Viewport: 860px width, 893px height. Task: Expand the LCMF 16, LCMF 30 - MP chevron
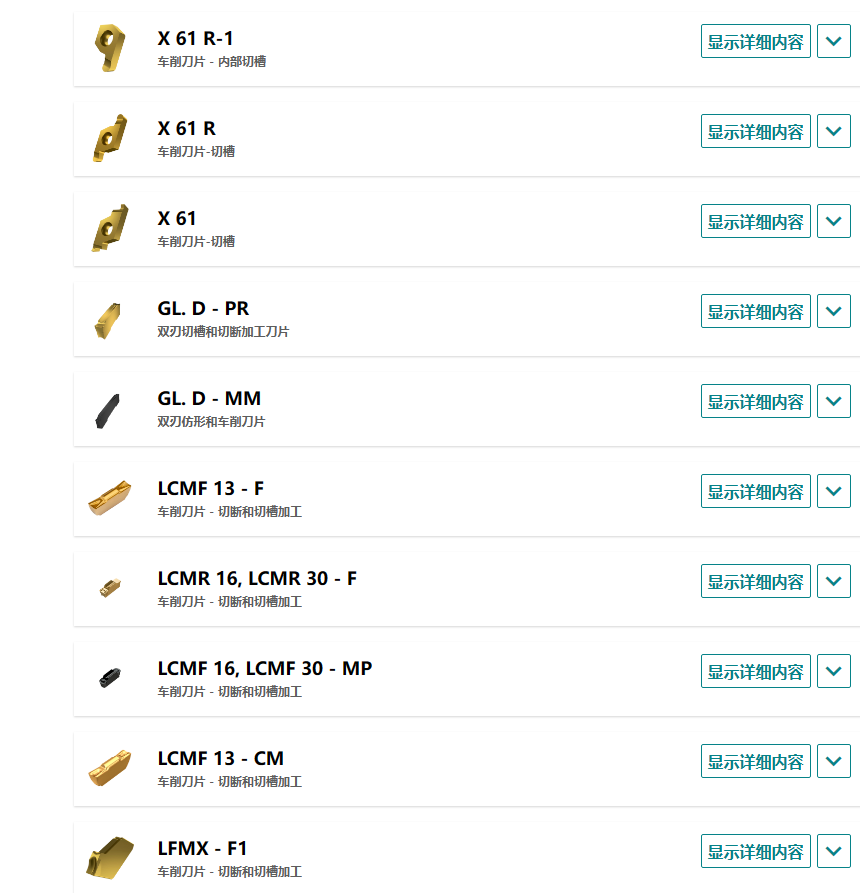[834, 672]
